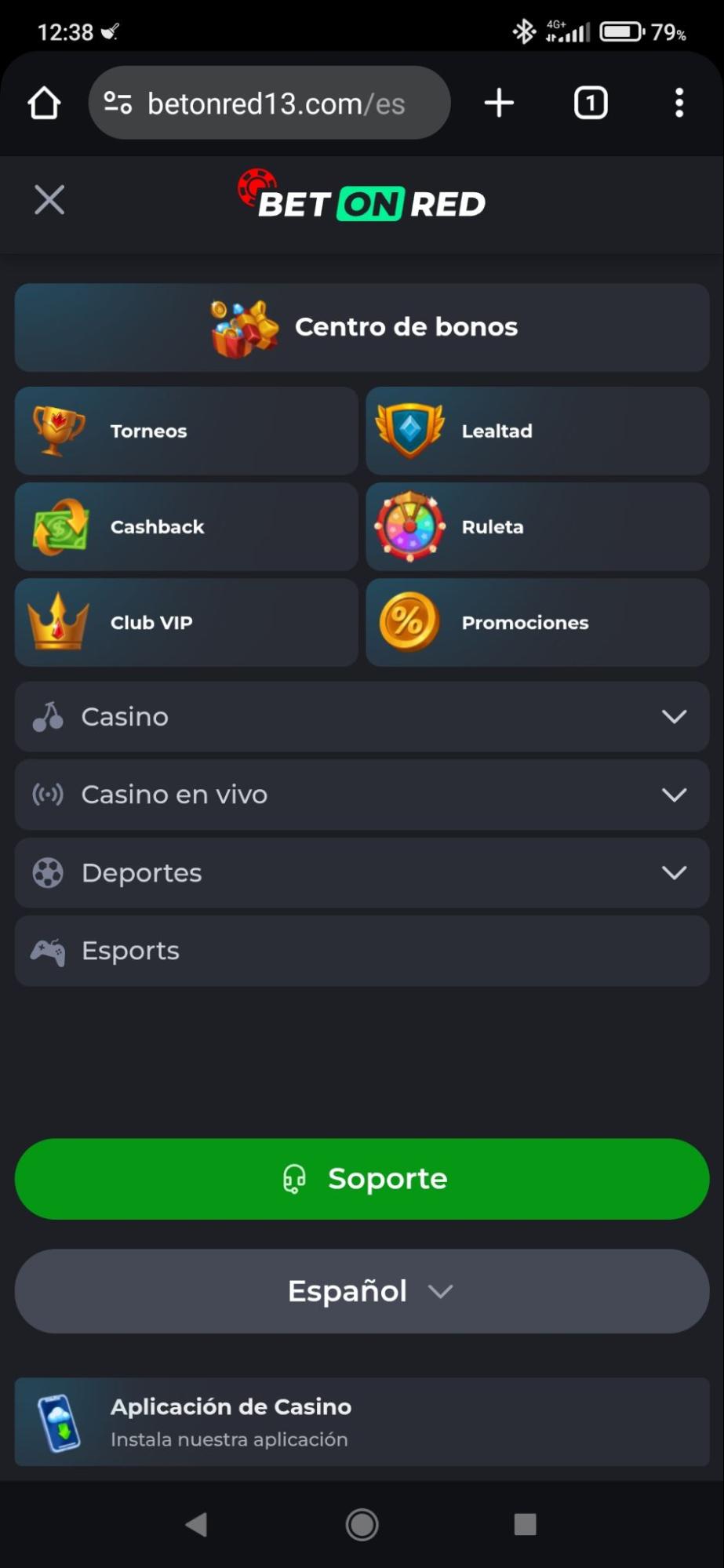
Task: Open Centro de bonos
Action: pos(362,327)
